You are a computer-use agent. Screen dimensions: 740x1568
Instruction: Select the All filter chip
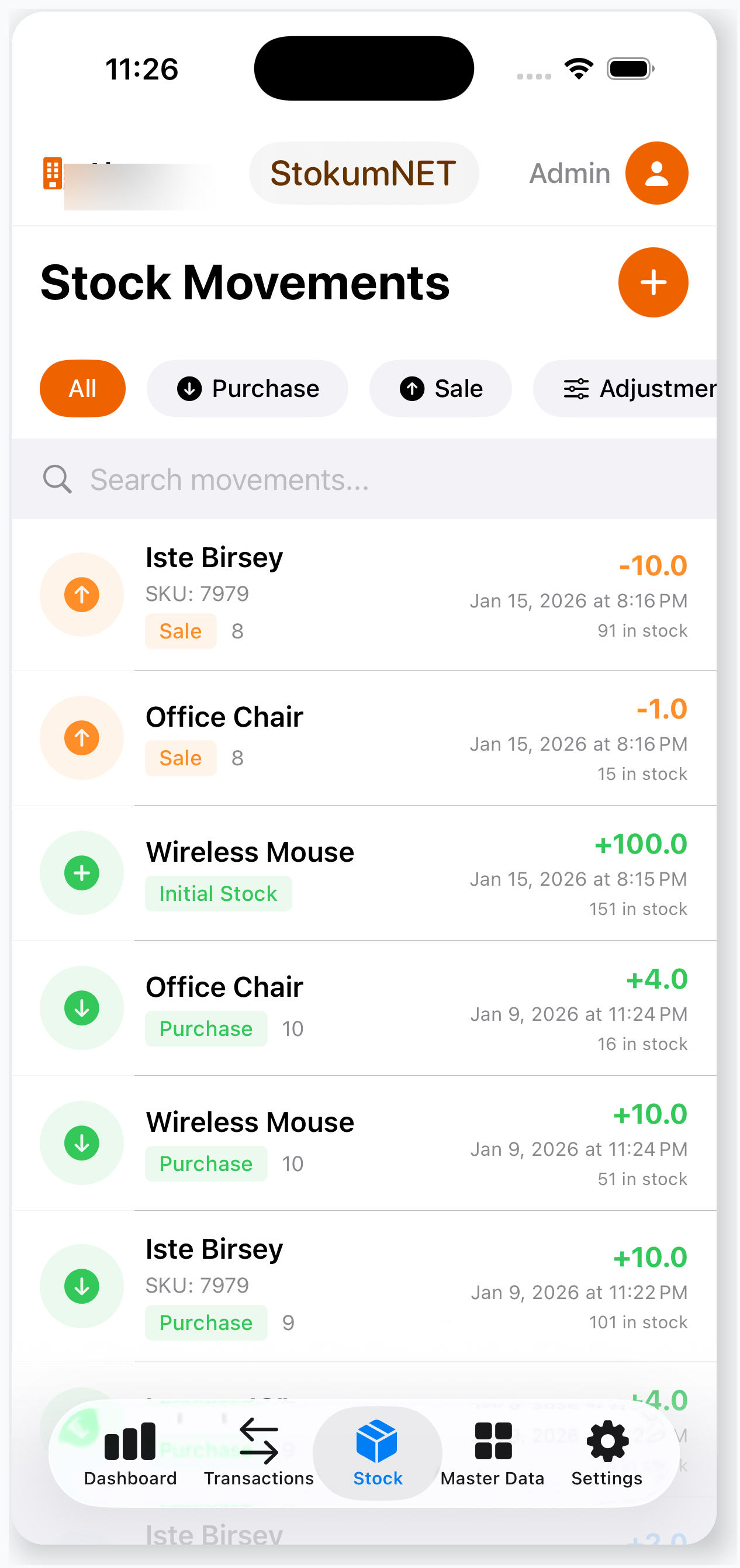click(x=83, y=388)
